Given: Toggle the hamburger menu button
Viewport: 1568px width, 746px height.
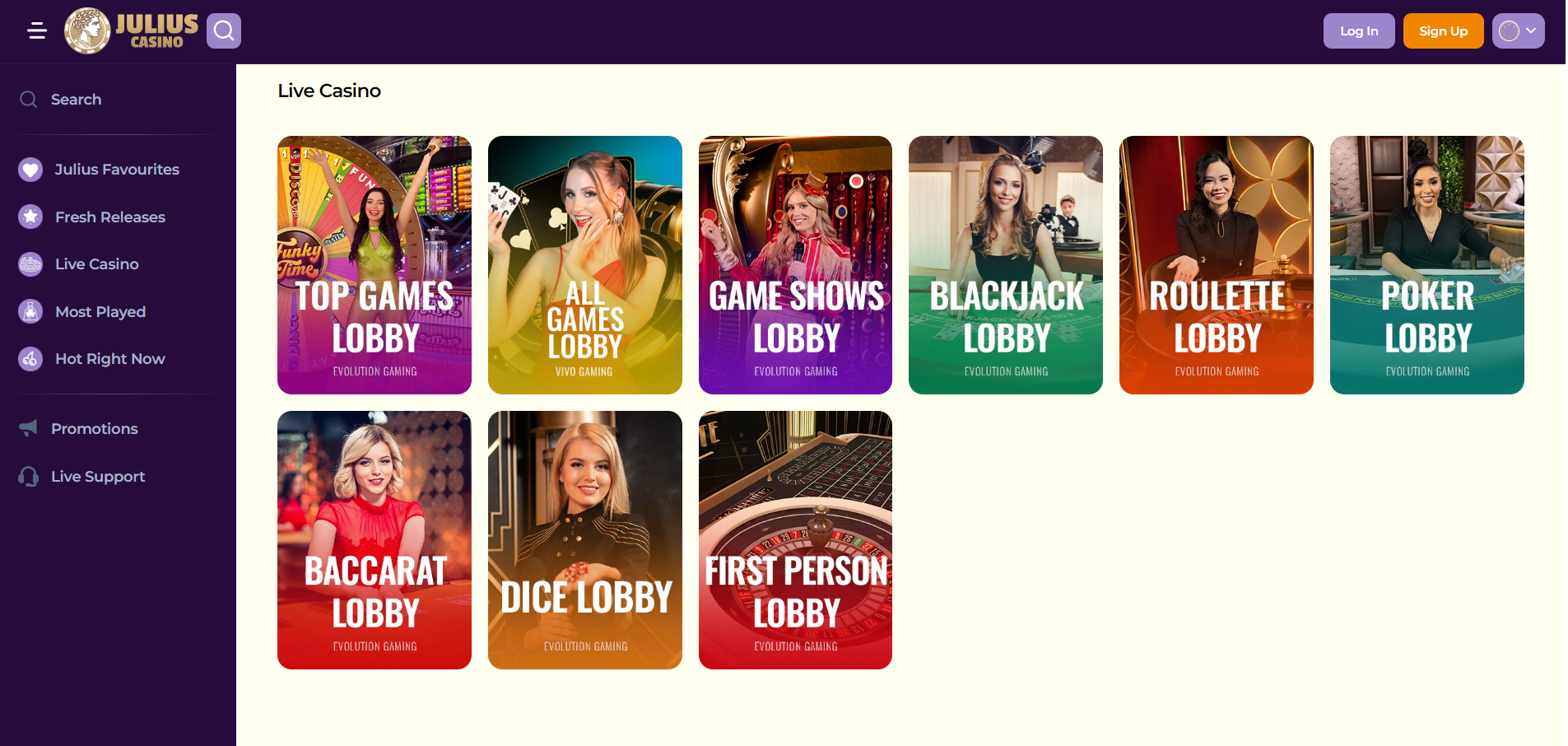Looking at the screenshot, I should tap(37, 31).
